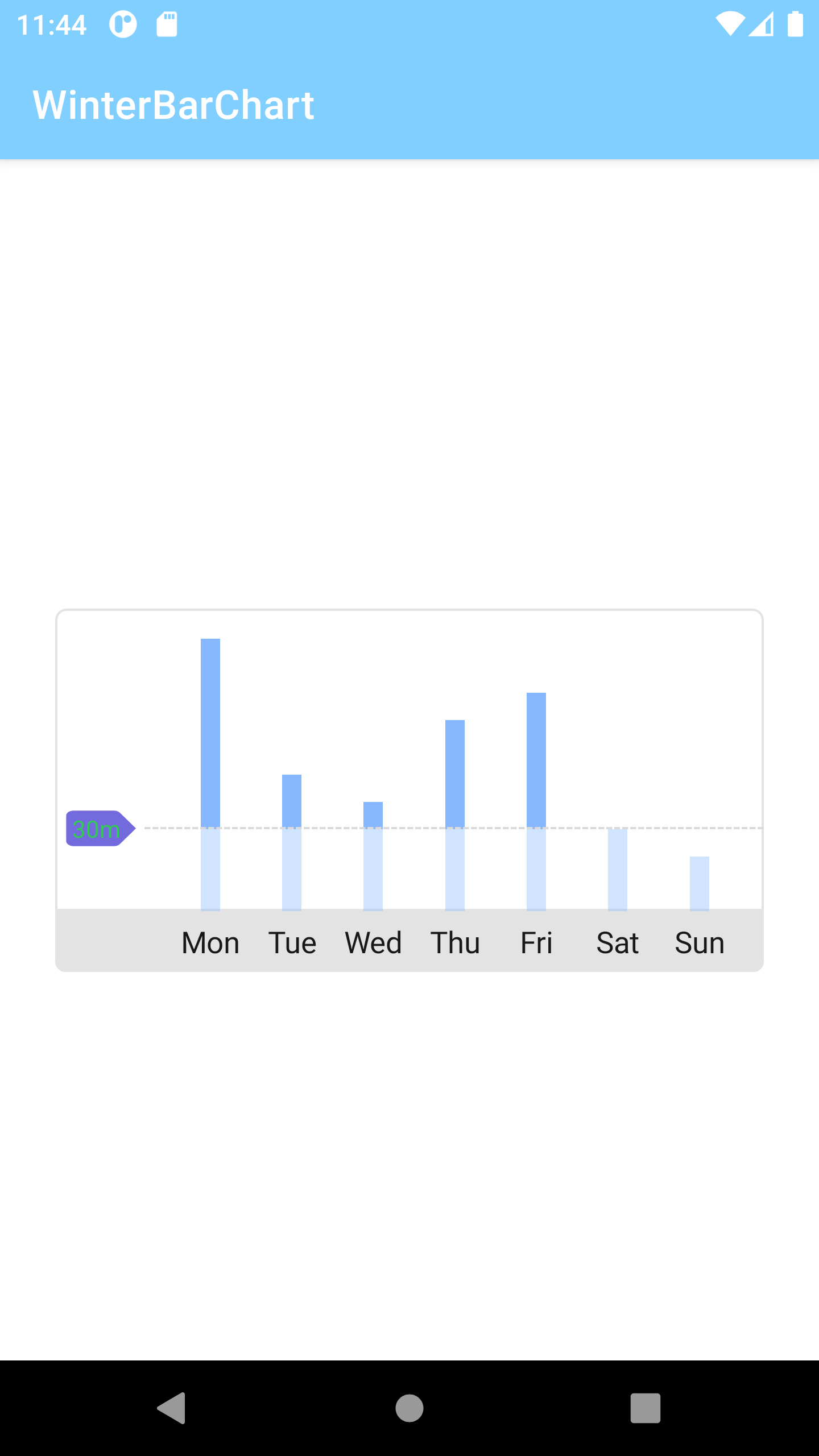Select the Tue bar in the chart
The height and width of the screenshot is (1456, 819).
tap(292, 842)
